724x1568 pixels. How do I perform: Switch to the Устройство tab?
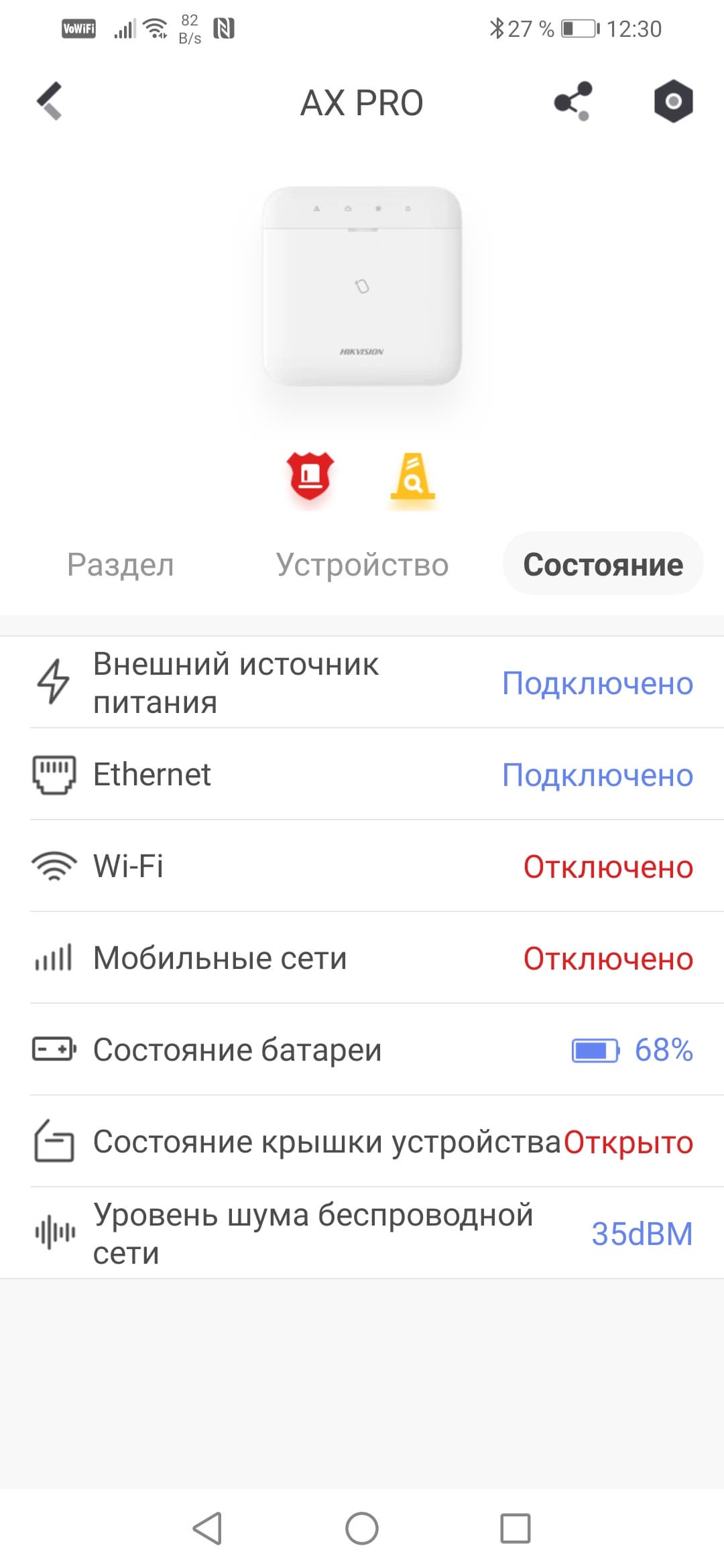pos(362,564)
